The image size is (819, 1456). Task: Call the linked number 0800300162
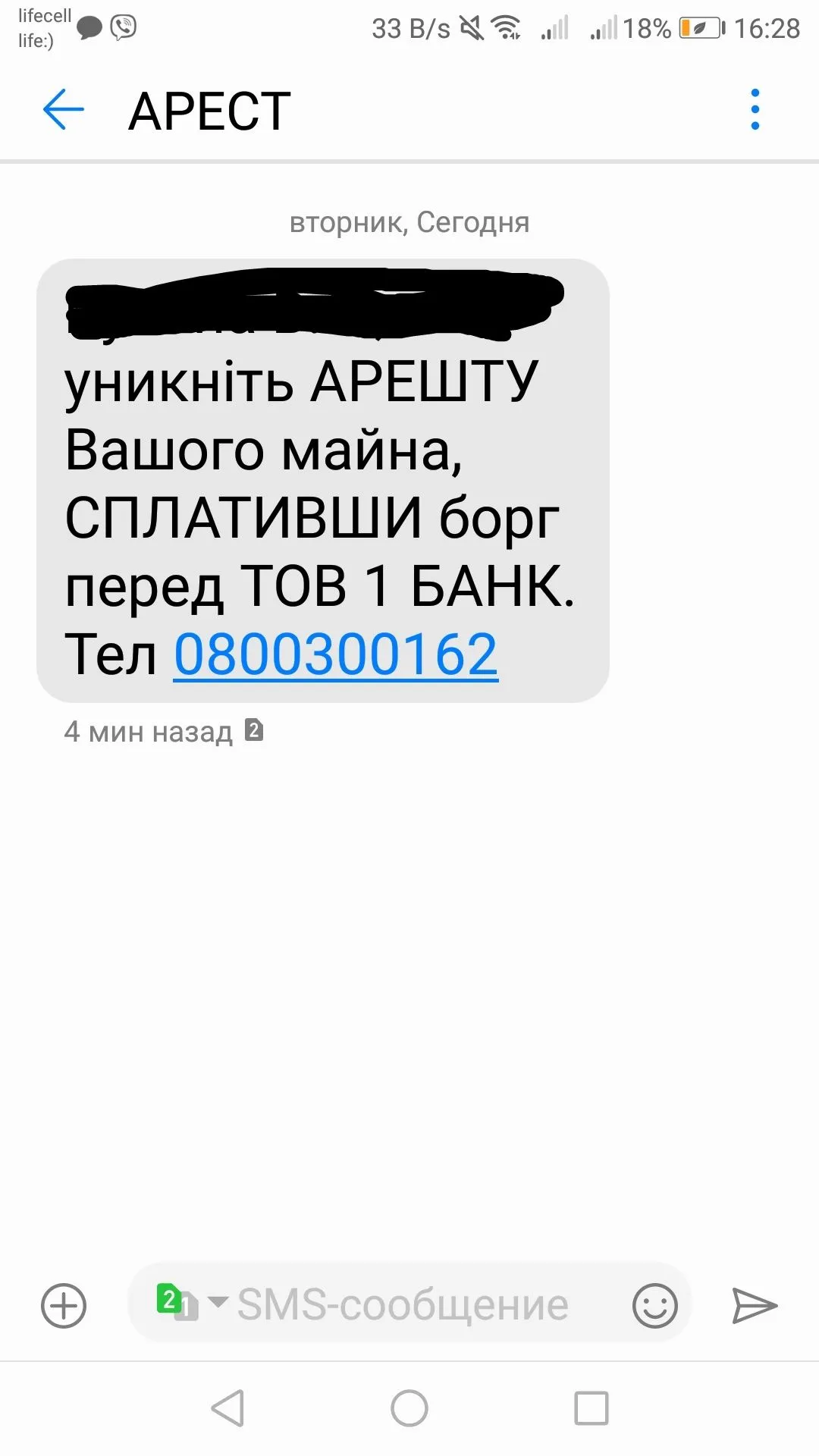coord(336,654)
